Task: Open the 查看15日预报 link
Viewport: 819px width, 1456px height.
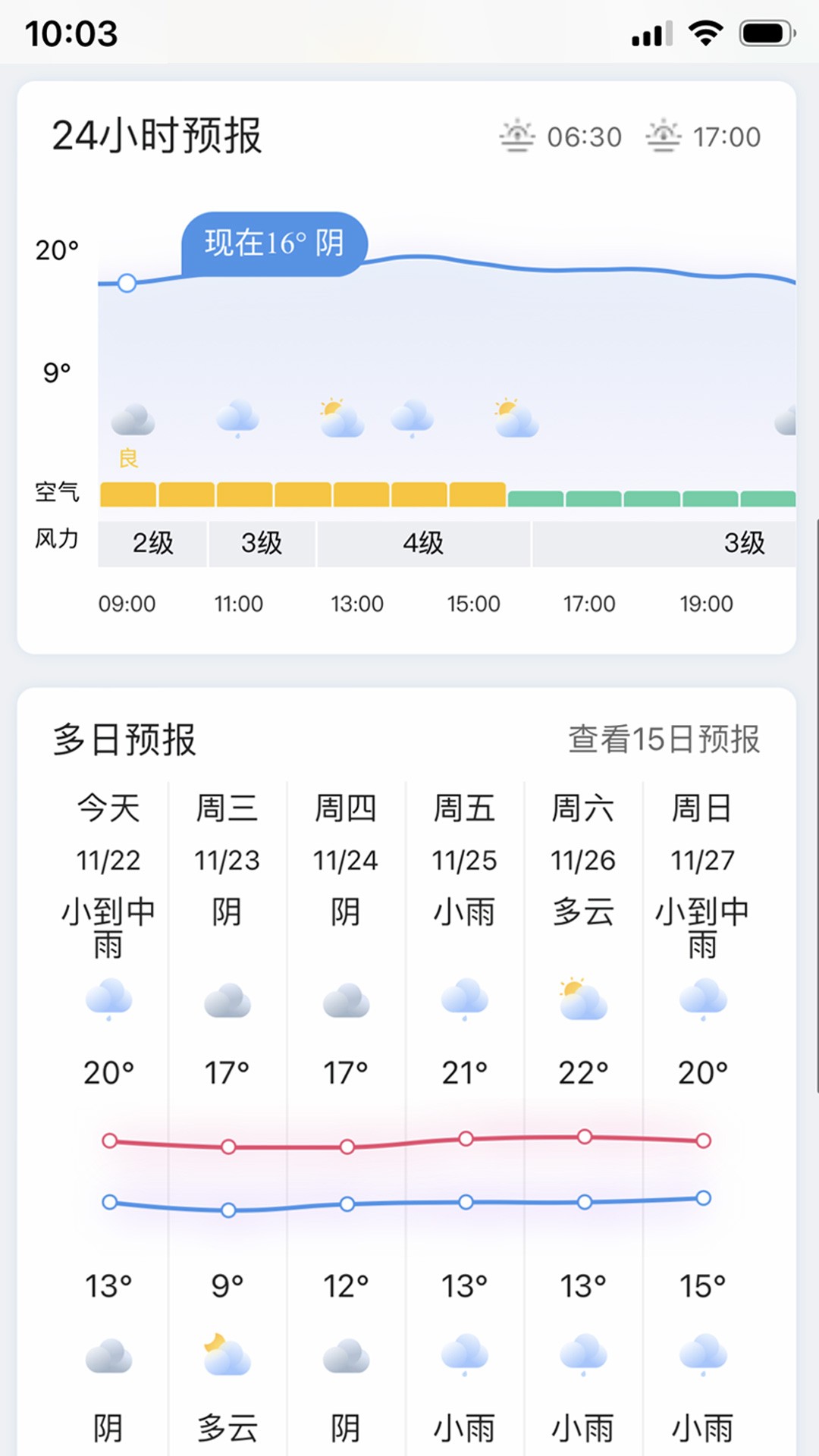Action: pyautogui.click(x=664, y=739)
